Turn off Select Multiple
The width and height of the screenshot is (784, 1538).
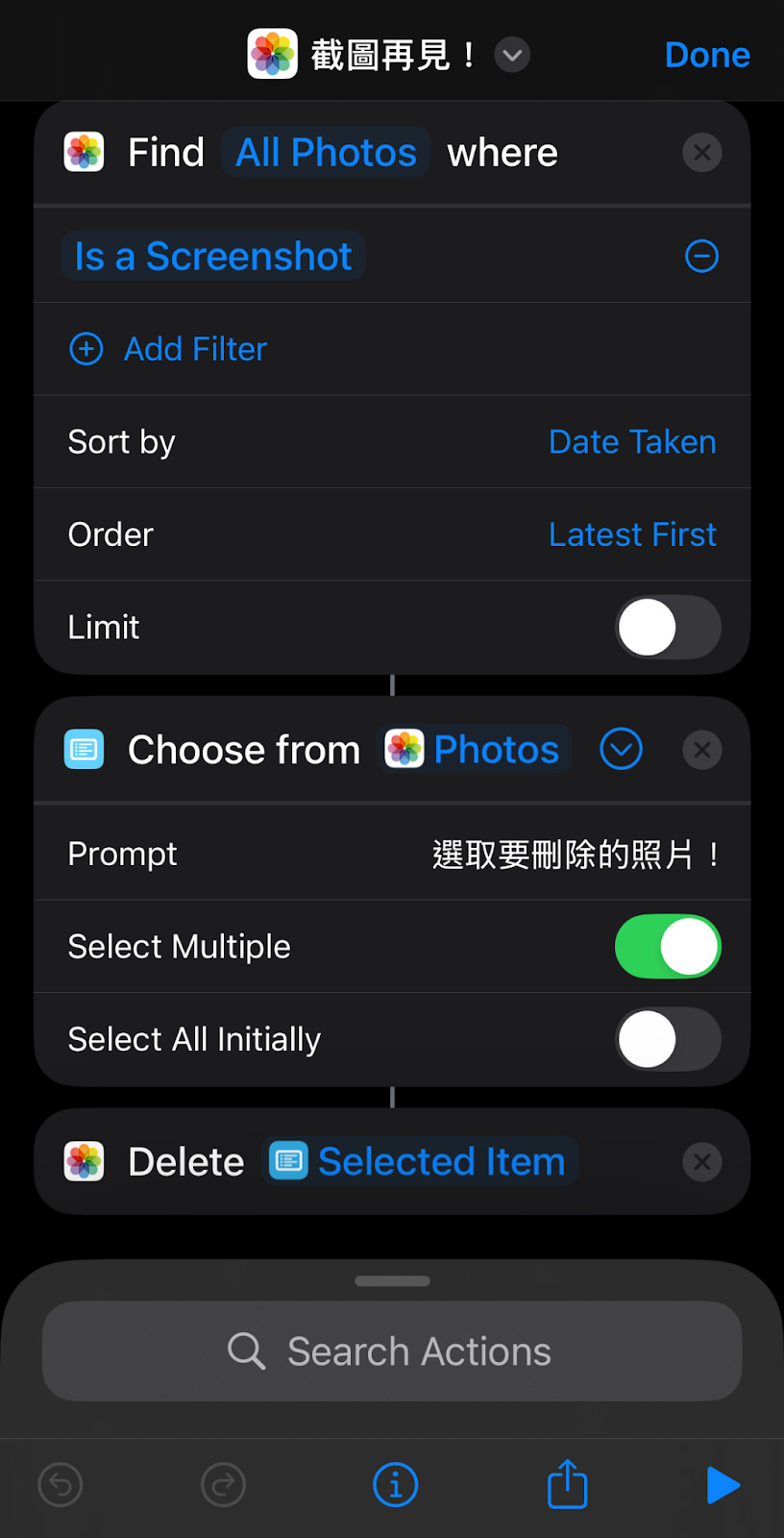668,946
